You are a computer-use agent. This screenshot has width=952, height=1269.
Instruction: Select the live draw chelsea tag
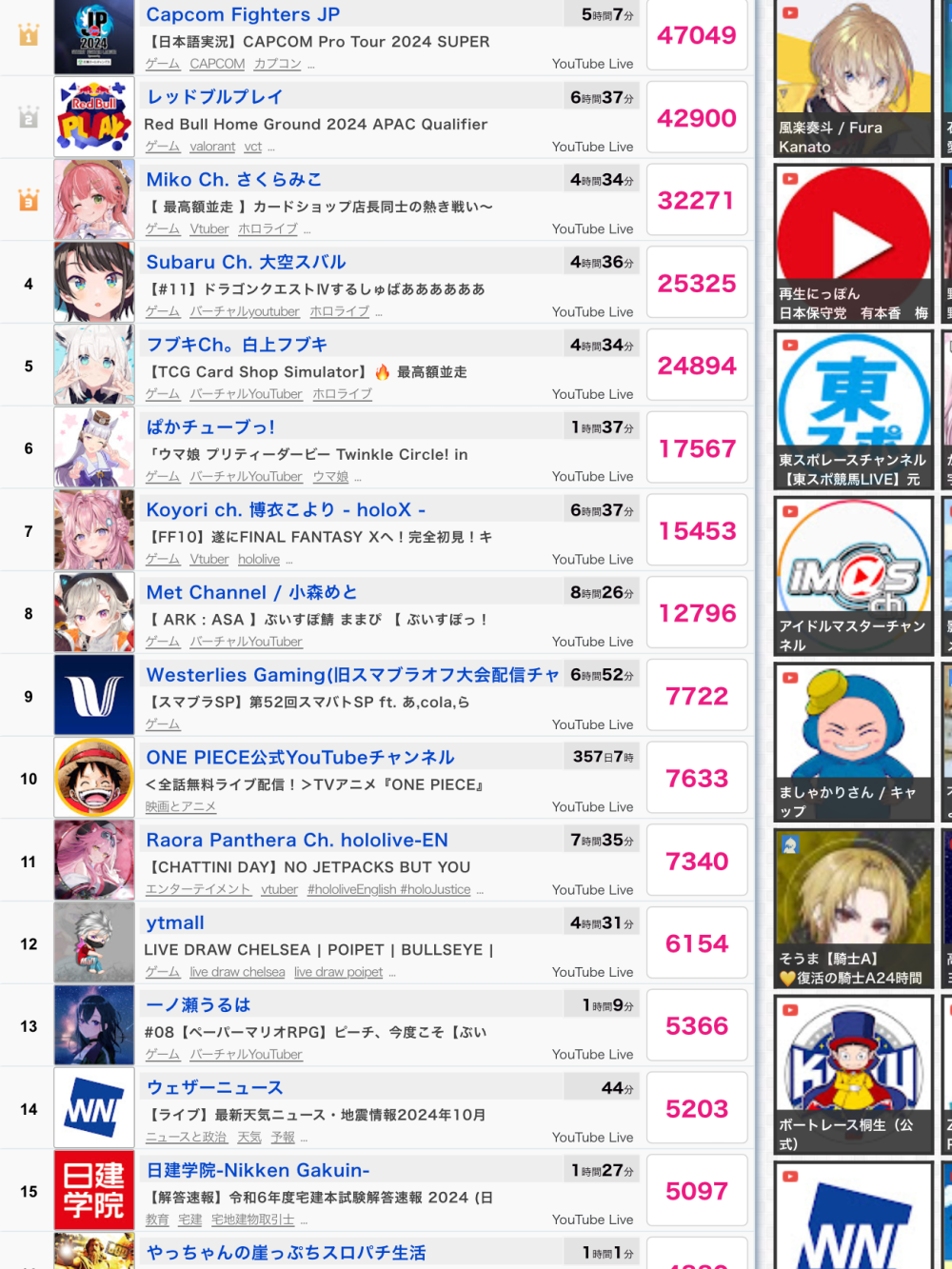tap(237, 972)
